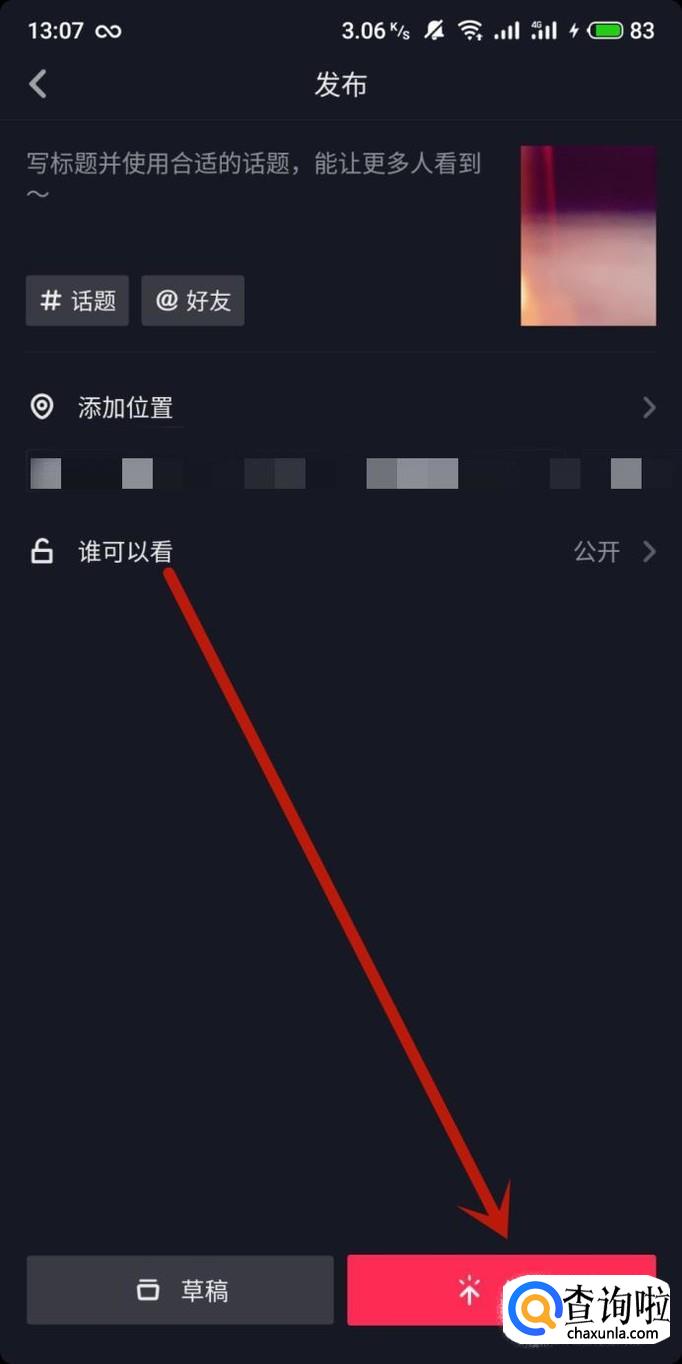This screenshot has width=682, height=1364.
Task: Open the video cover thumbnail
Action: [588, 236]
